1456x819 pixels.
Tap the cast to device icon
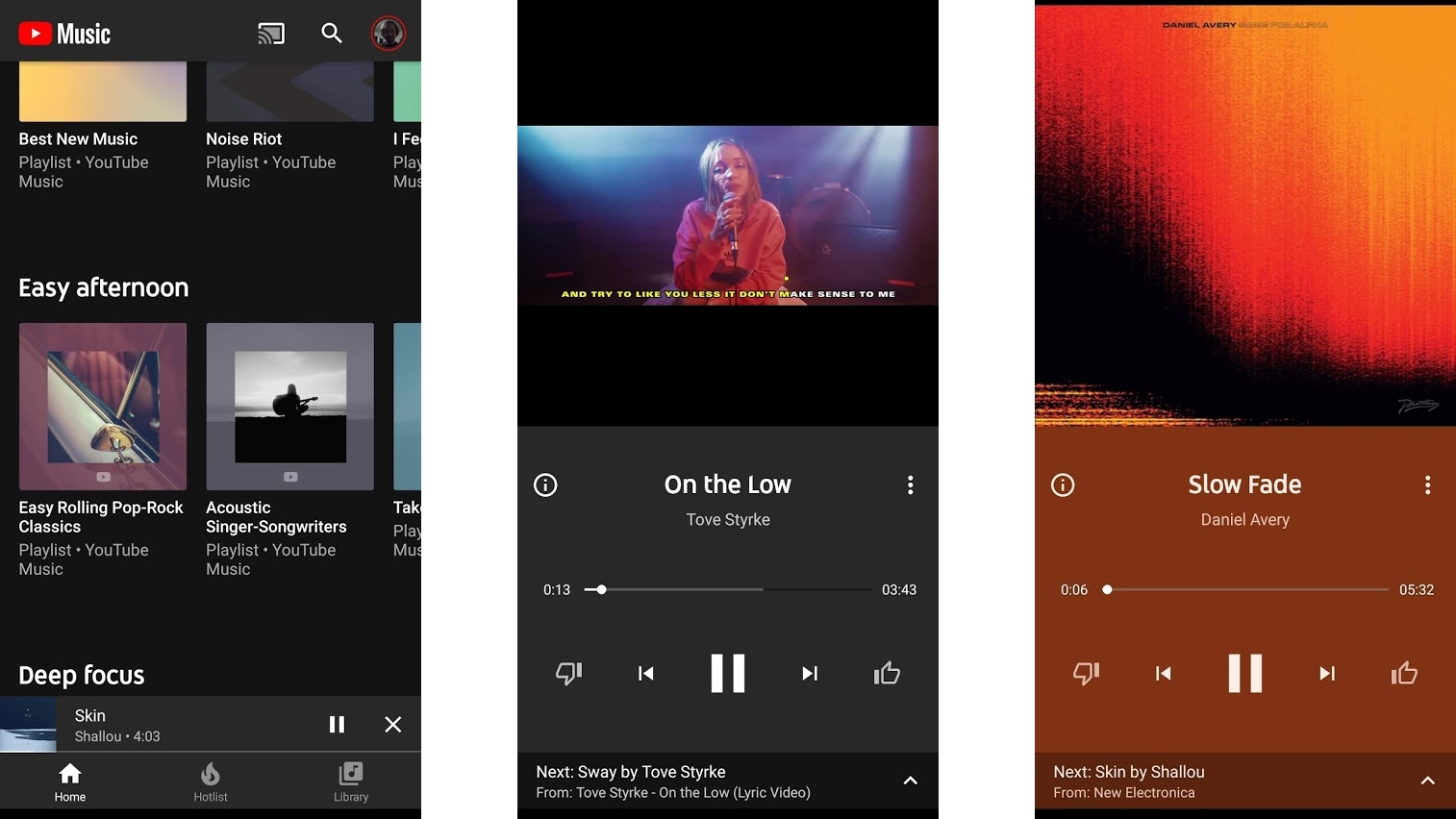(271, 34)
